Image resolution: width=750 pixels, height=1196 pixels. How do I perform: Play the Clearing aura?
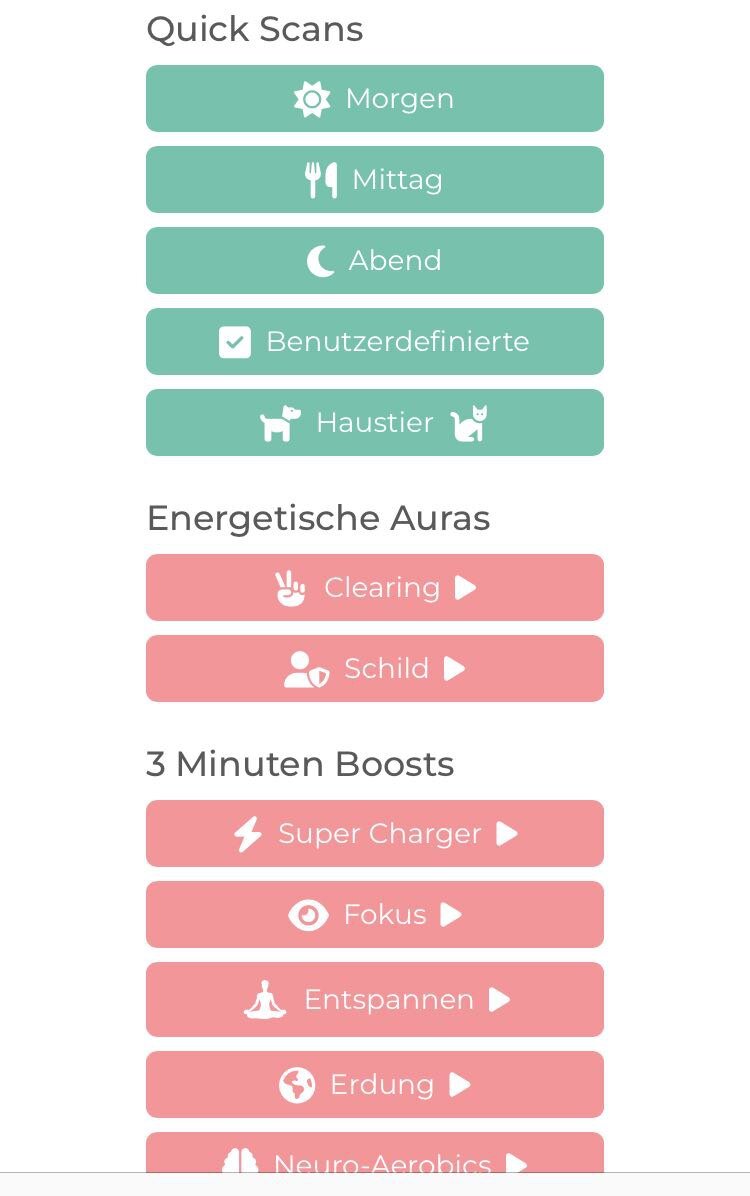[375, 587]
